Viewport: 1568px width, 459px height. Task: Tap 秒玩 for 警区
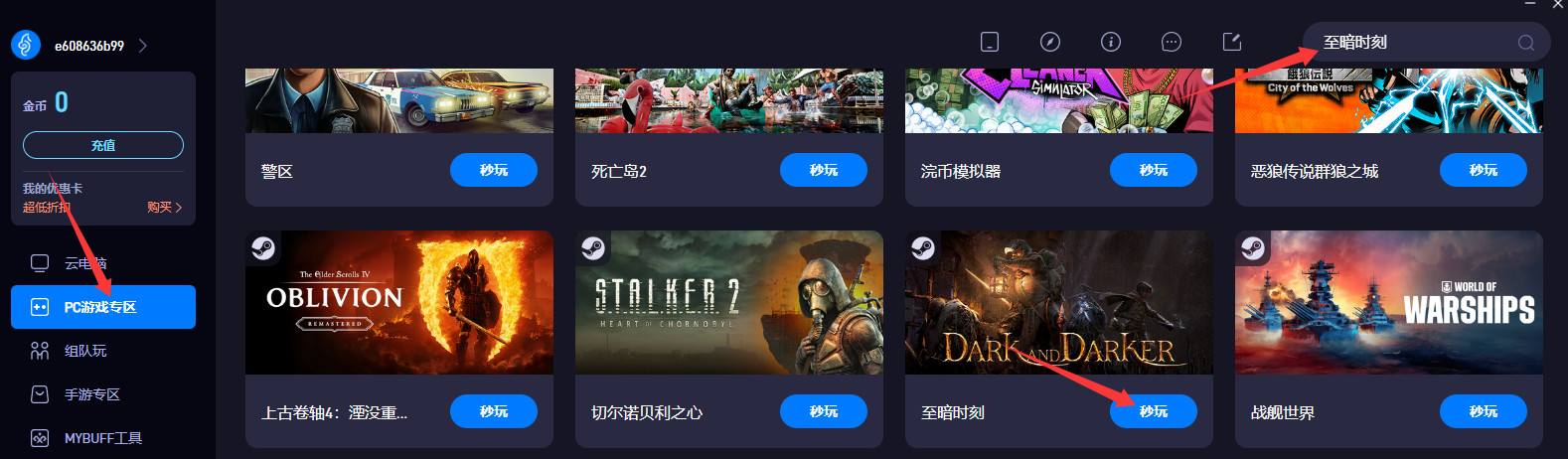coord(494,170)
